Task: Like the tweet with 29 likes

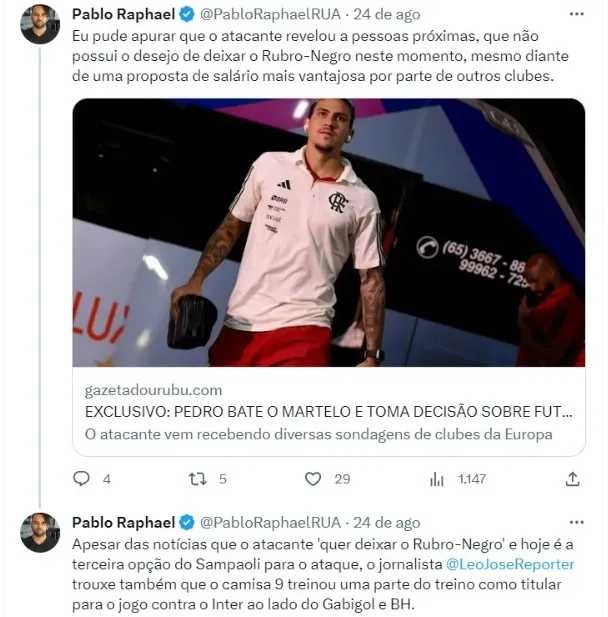Action: 316,479
